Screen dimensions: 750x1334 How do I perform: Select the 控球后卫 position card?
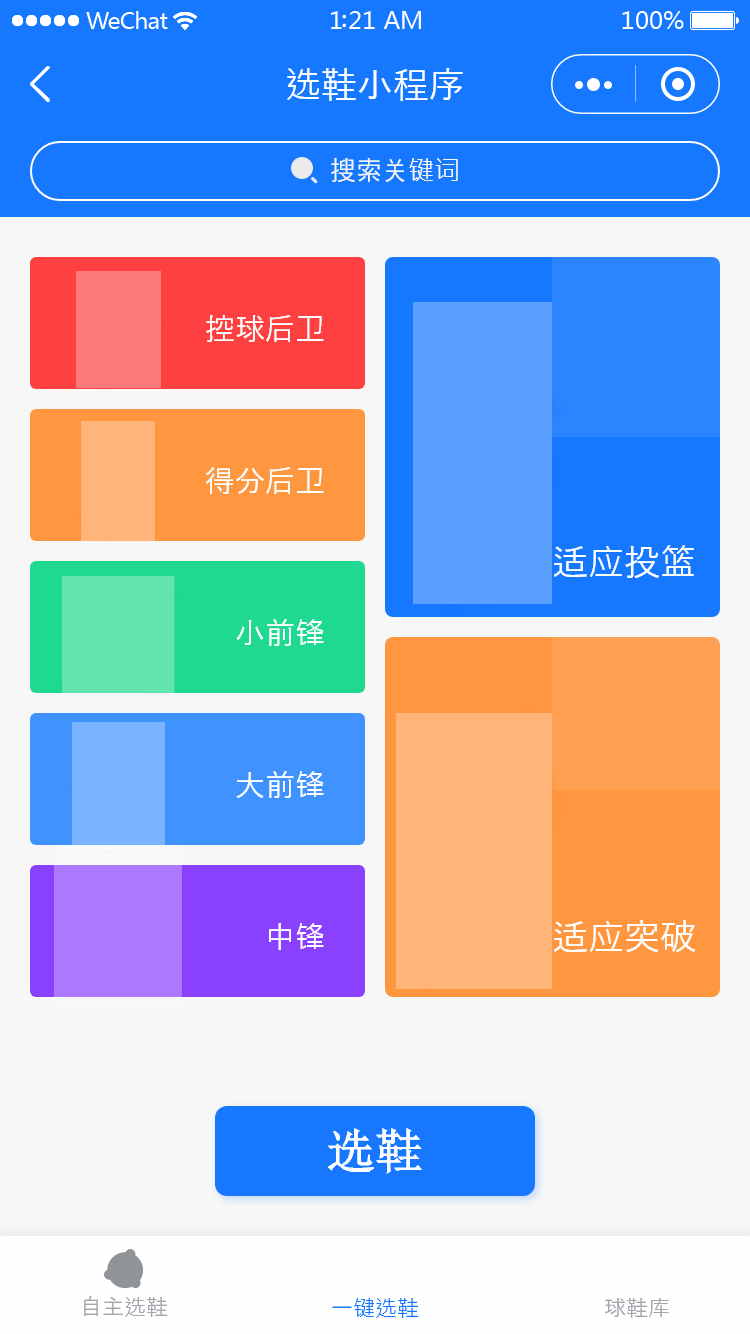tap(197, 323)
